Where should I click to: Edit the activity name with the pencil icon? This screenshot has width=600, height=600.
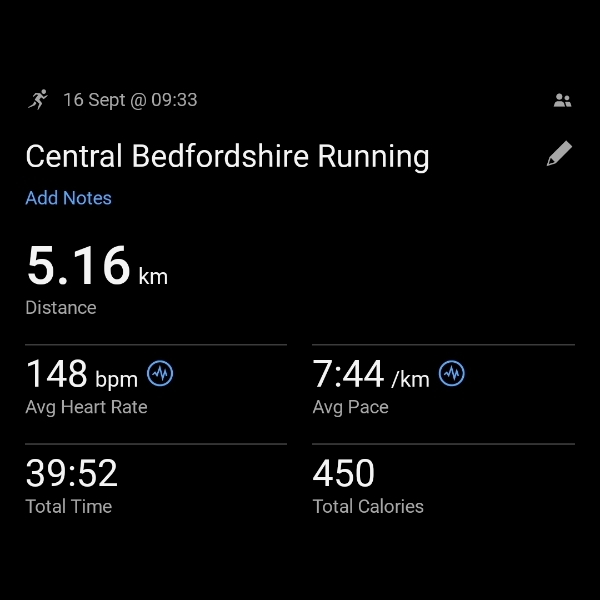[x=560, y=154]
